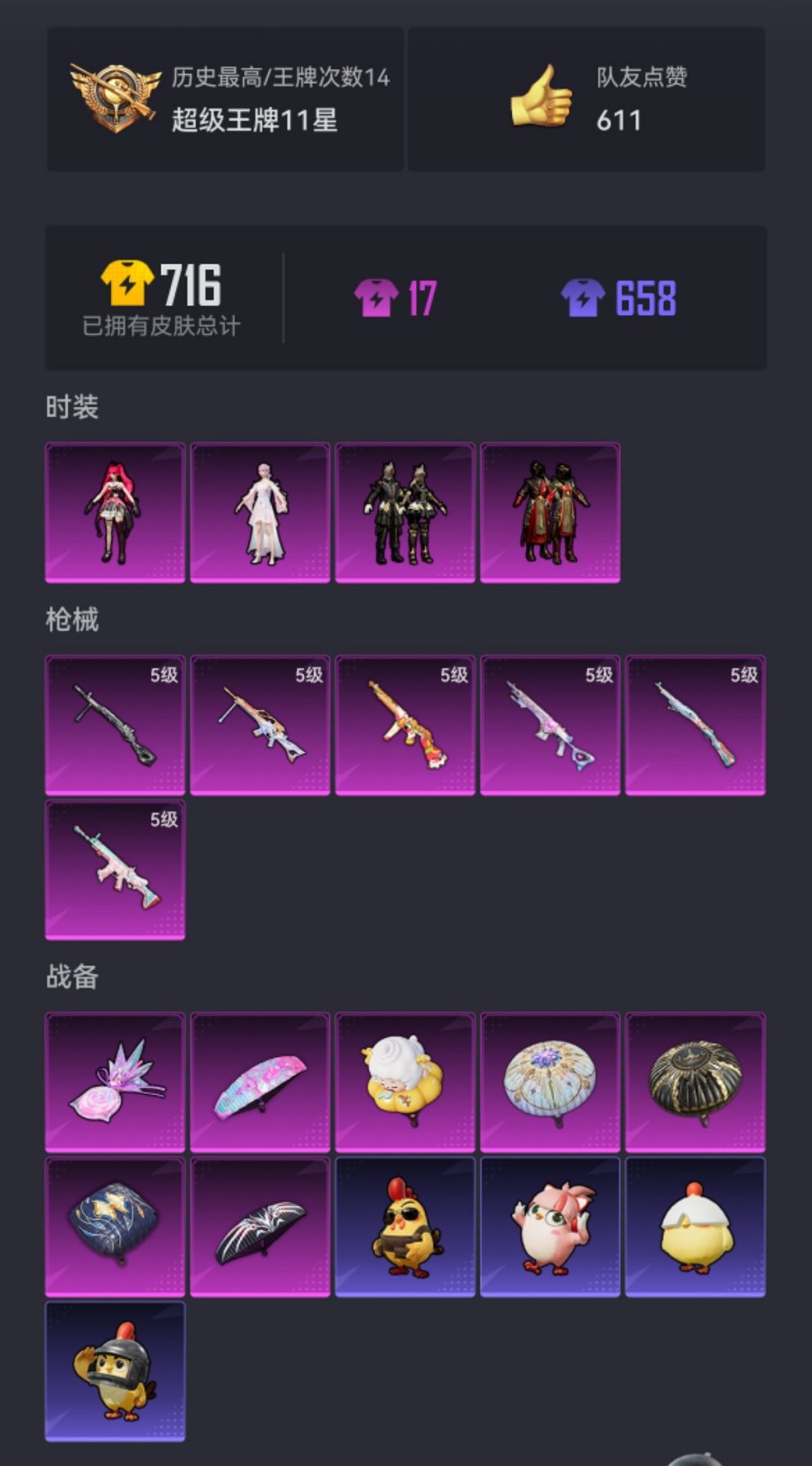Open the orange floral gun skin tile
812x1466 pixels.
click(x=405, y=725)
